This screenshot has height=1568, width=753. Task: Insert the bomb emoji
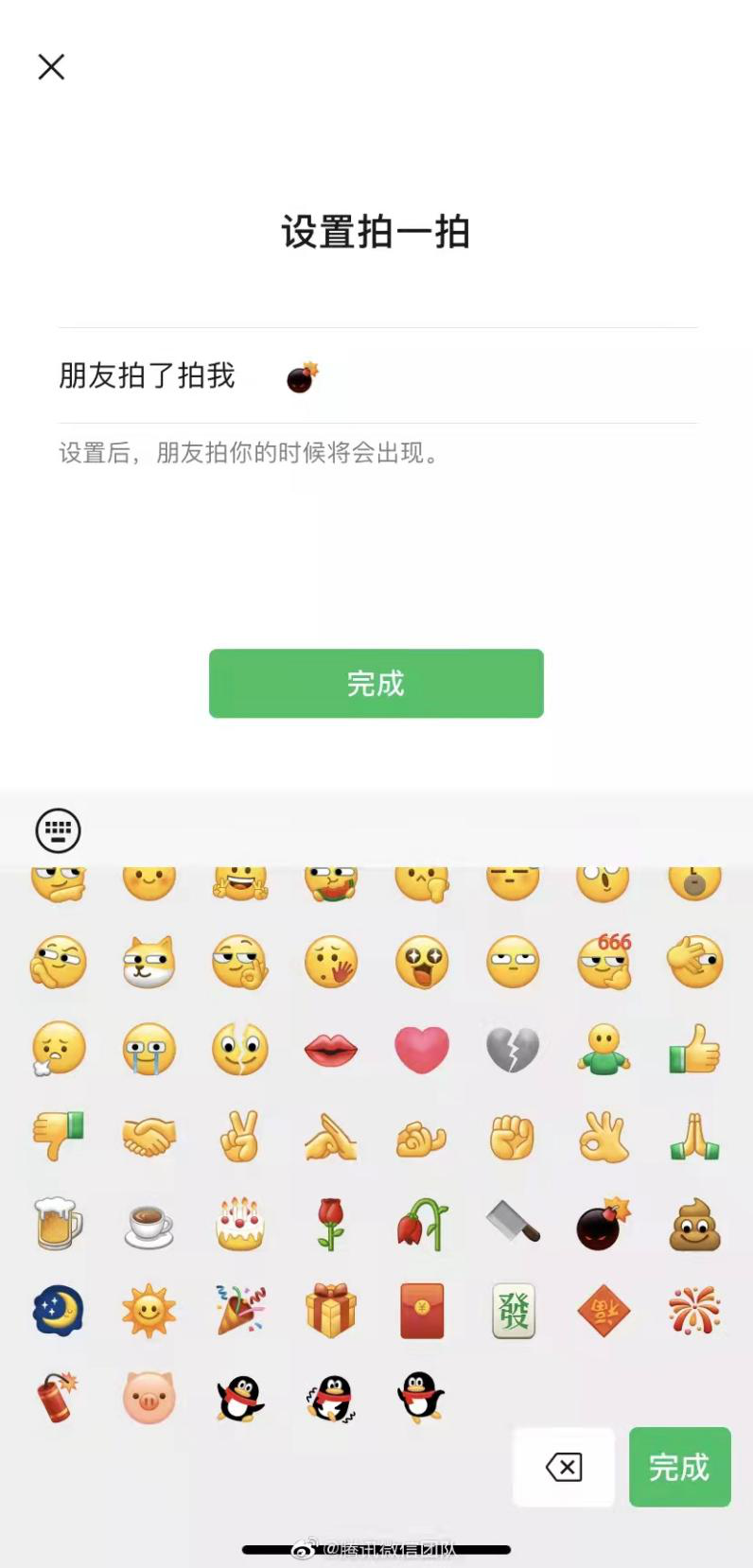tap(604, 1224)
